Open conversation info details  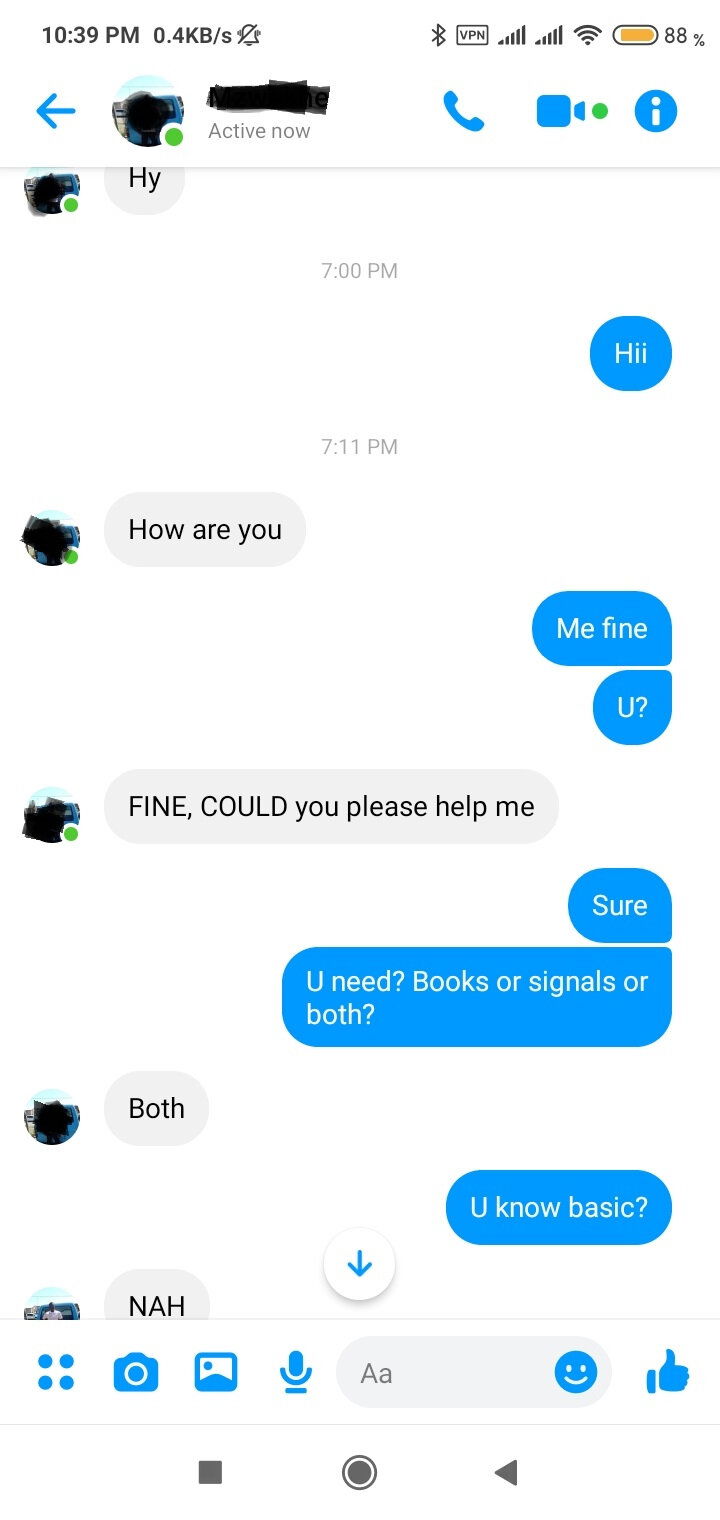click(x=656, y=111)
